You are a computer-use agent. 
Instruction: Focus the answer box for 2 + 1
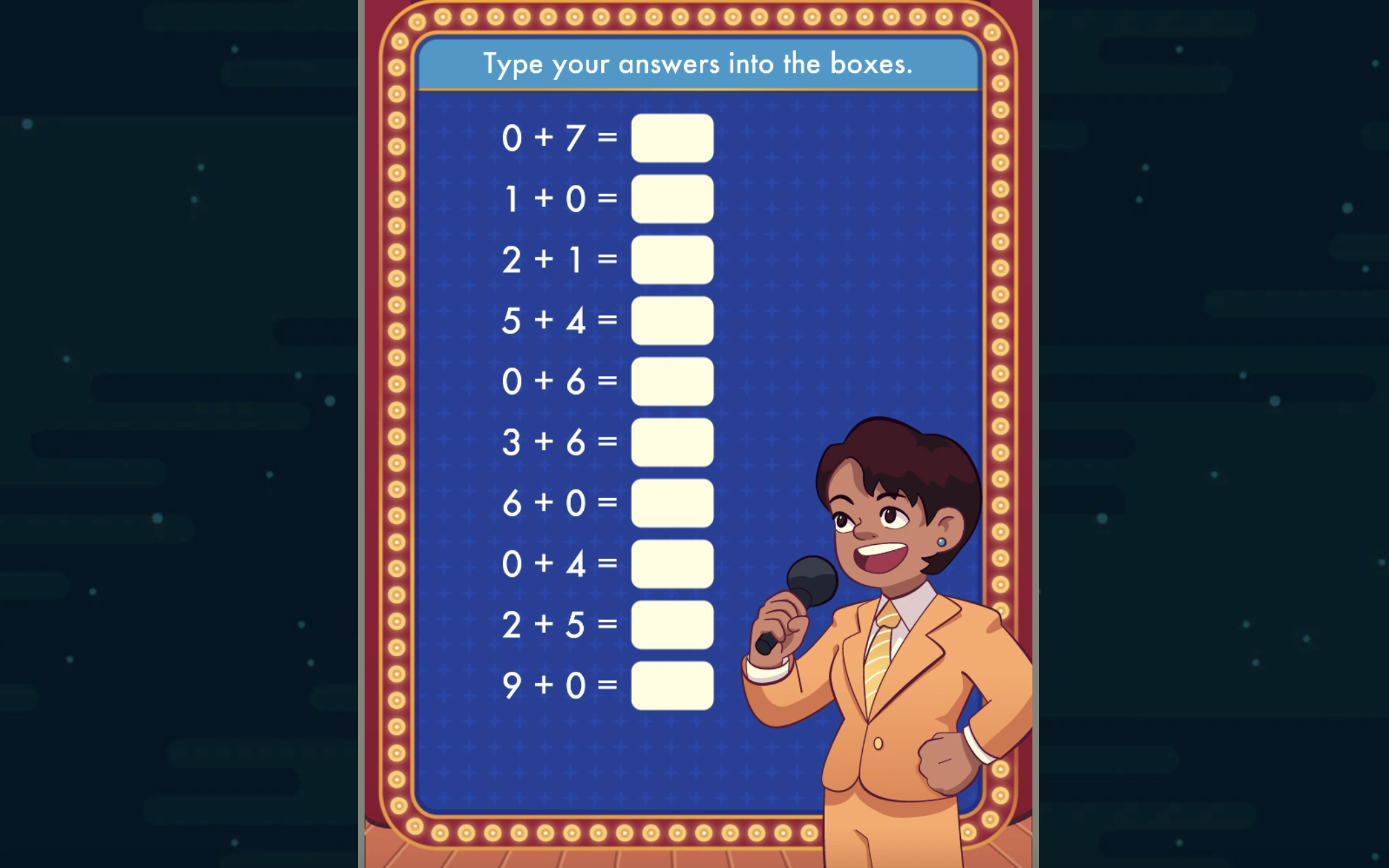[x=672, y=260]
